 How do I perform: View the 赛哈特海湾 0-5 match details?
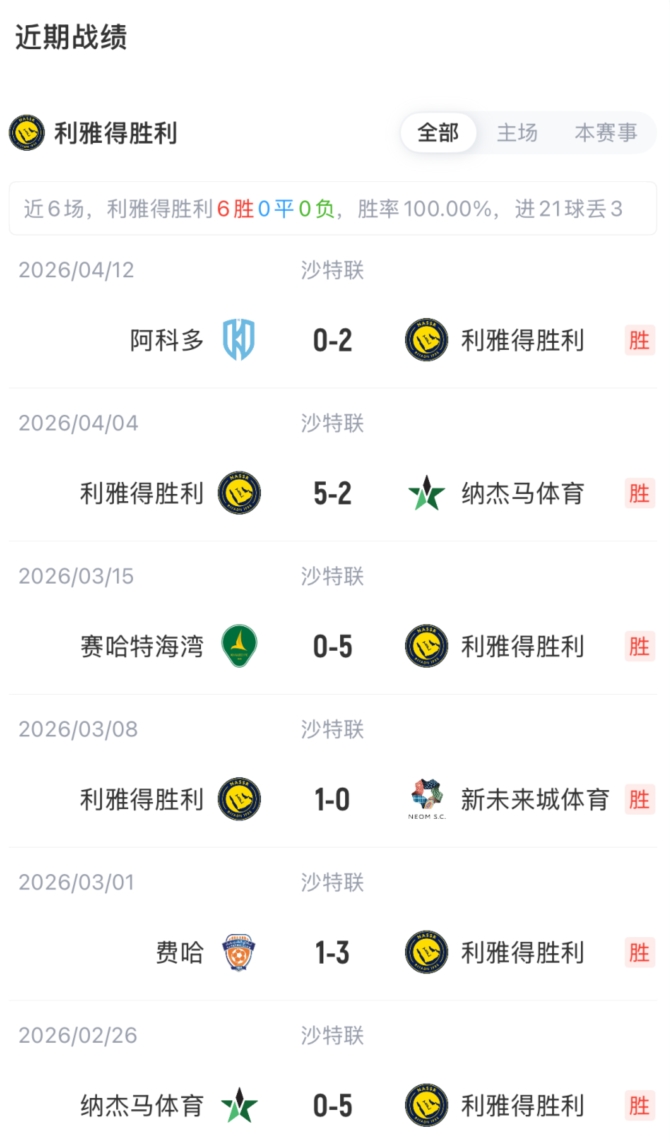click(x=332, y=647)
